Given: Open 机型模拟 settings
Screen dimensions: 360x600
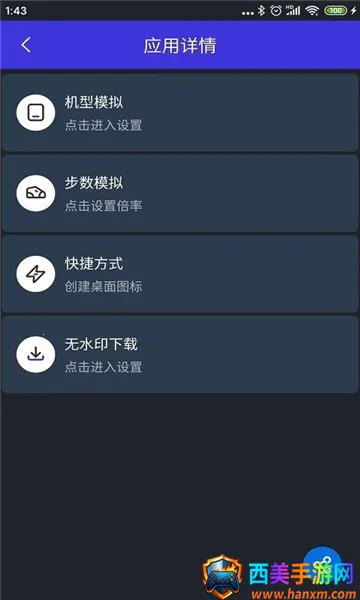Looking at the screenshot, I should click(x=180, y=113).
